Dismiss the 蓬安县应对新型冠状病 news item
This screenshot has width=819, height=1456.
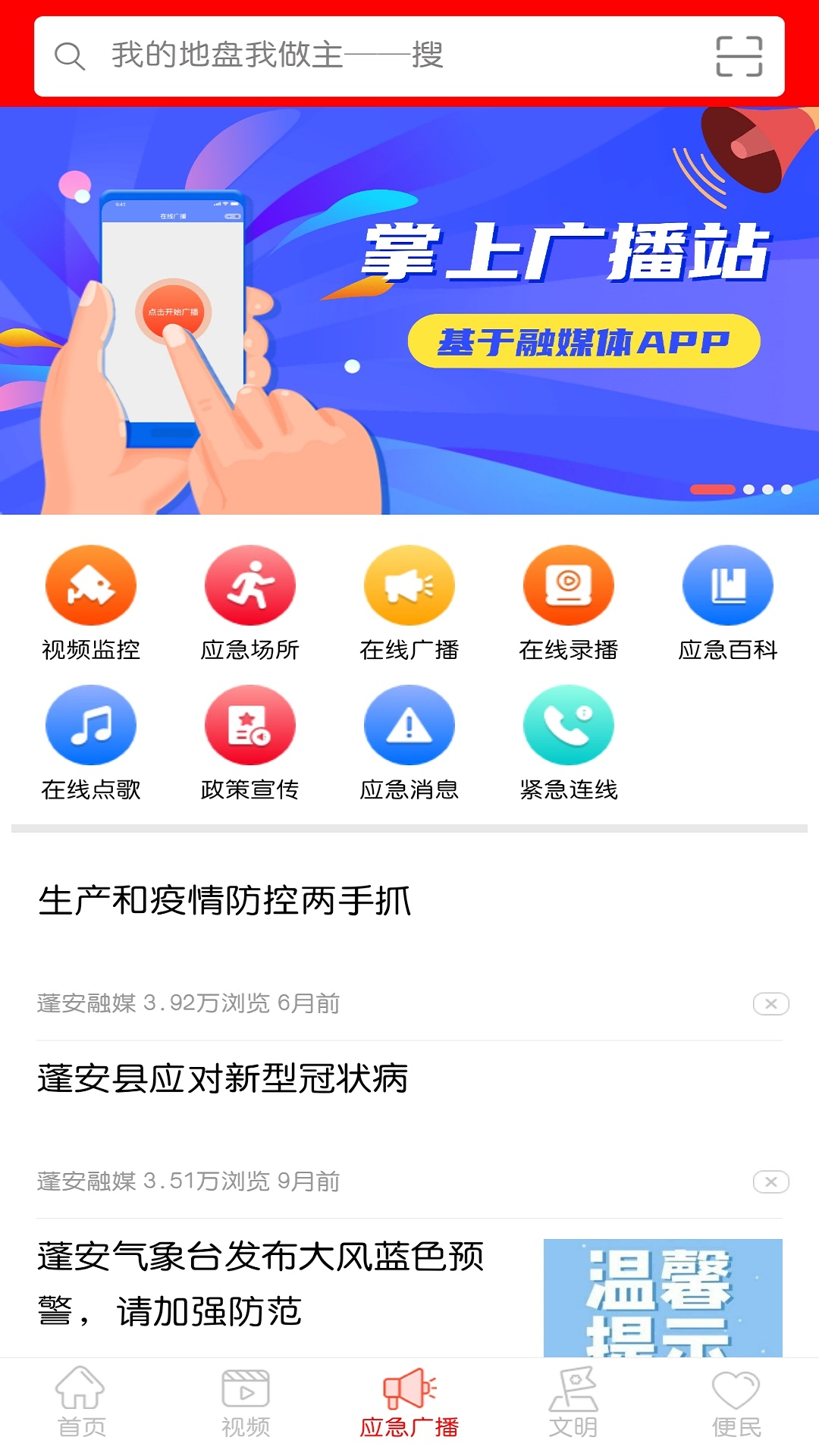tap(771, 1181)
